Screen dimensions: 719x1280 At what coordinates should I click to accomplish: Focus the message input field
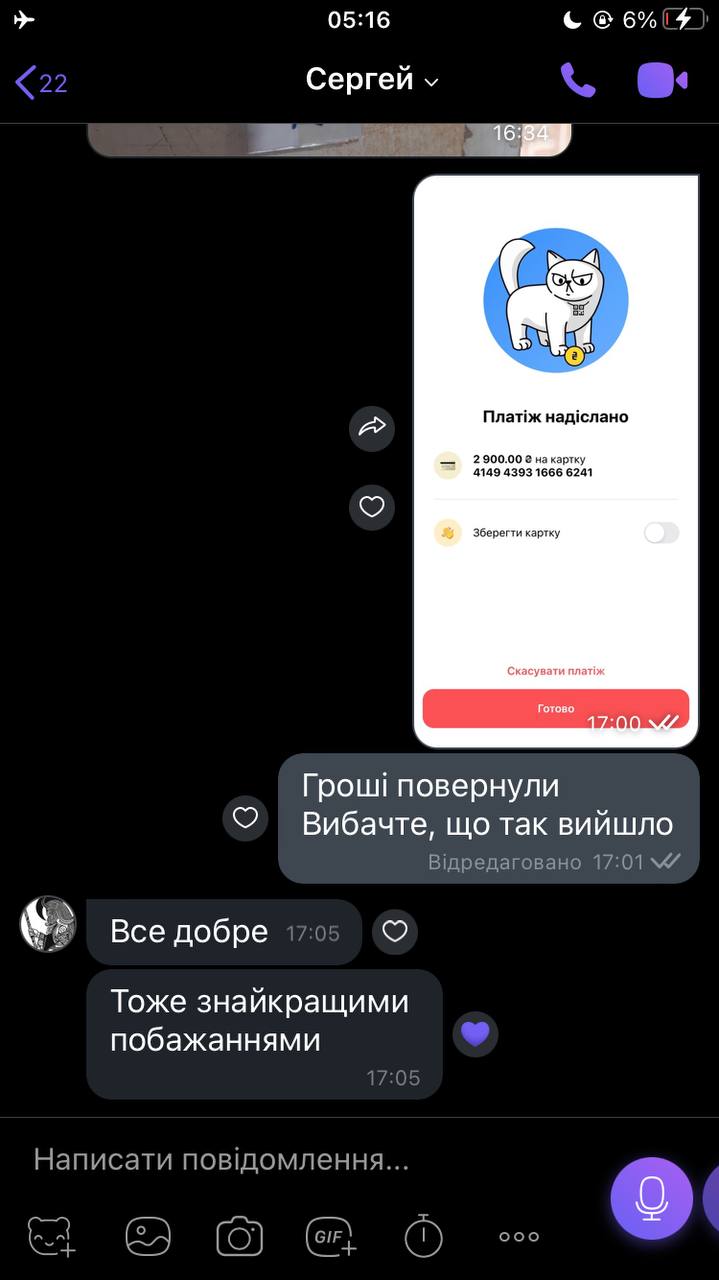[300, 1160]
